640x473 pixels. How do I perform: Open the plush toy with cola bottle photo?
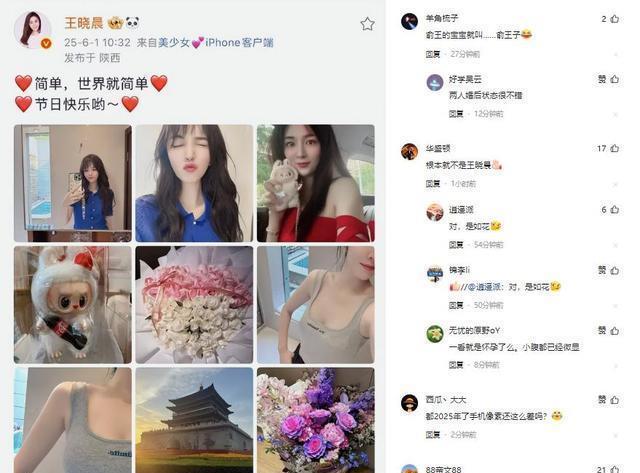(x=72, y=303)
